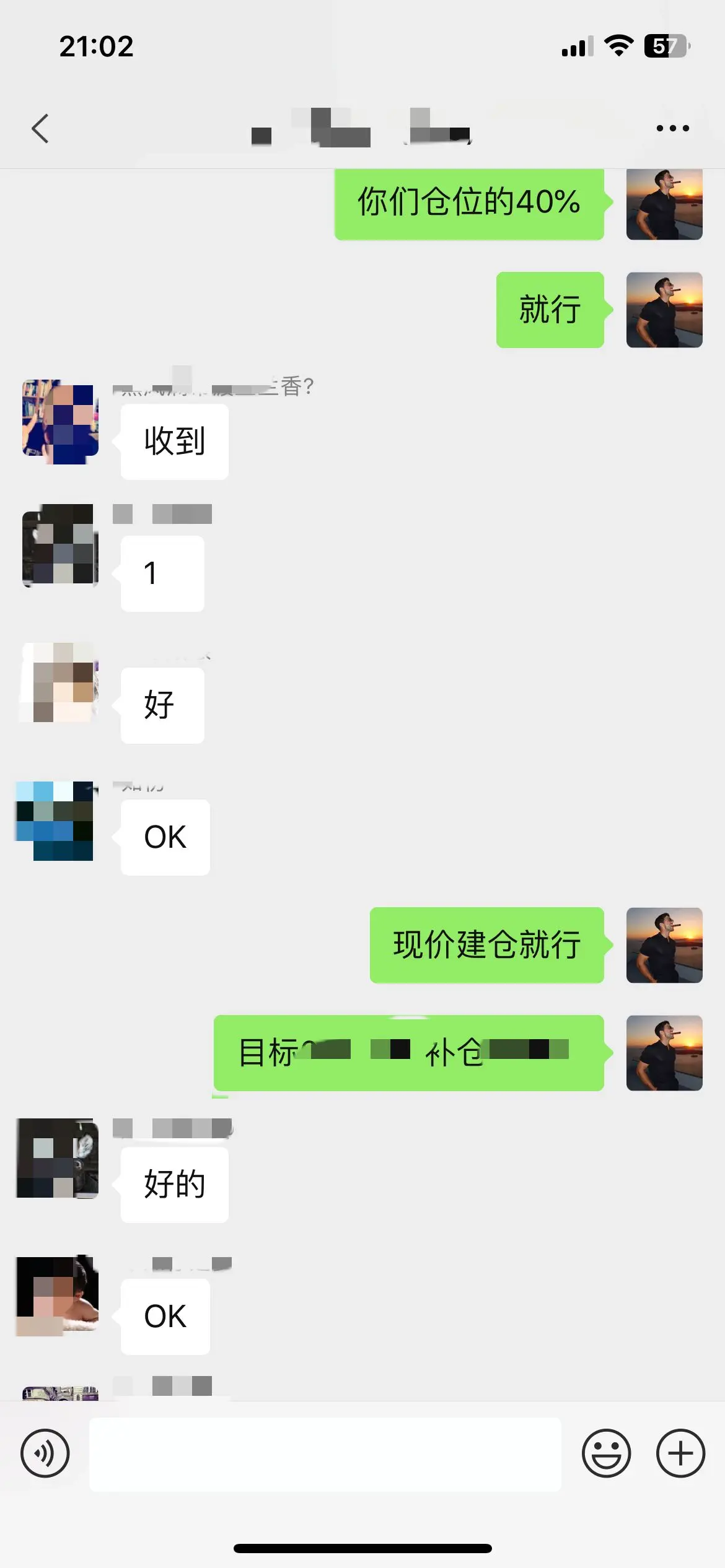Image resolution: width=725 pixels, height=1568 pixels.
Task: Select the message bubble saying 你们仓位的40%
Action: point(468,204)
